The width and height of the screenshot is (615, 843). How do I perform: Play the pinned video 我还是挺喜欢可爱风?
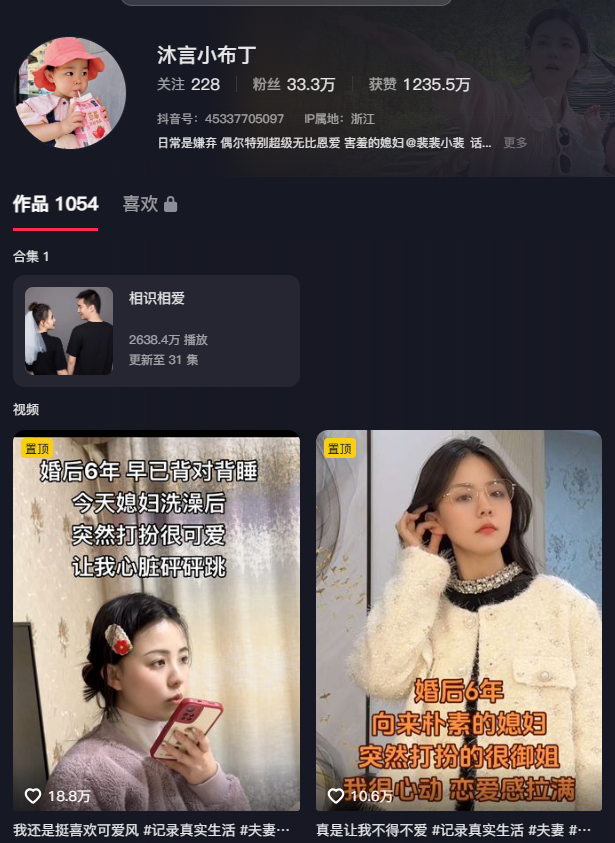coord(156,620)
